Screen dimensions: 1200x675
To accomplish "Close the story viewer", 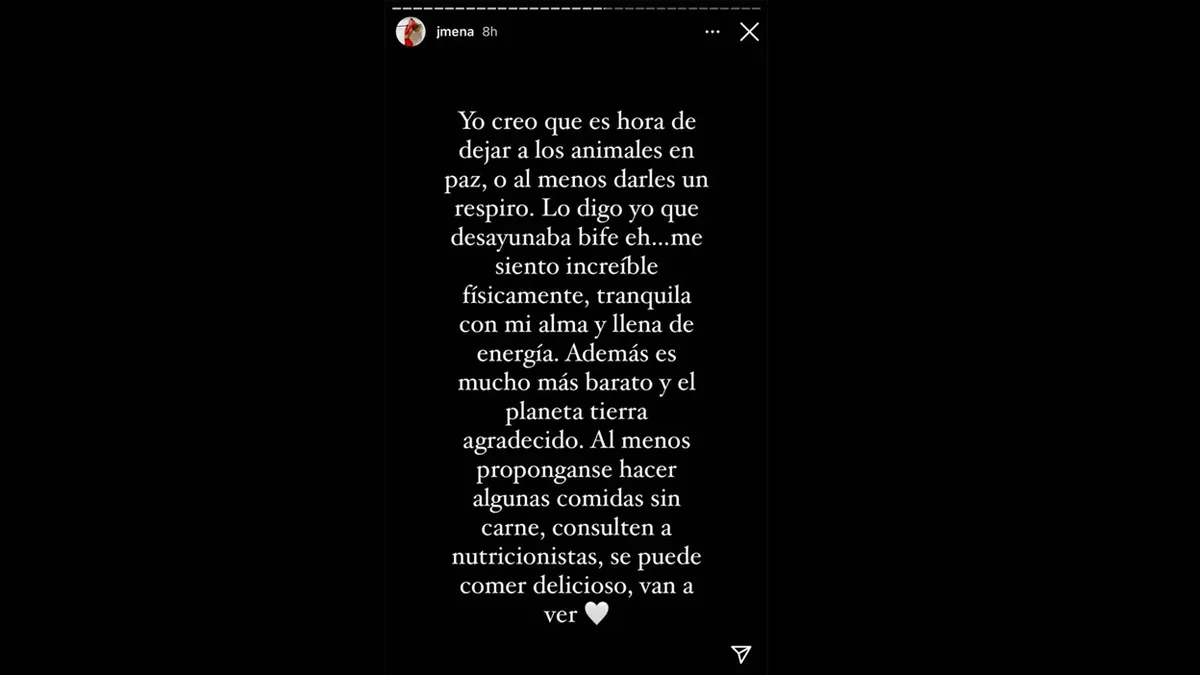I will (x=749, y=32).
